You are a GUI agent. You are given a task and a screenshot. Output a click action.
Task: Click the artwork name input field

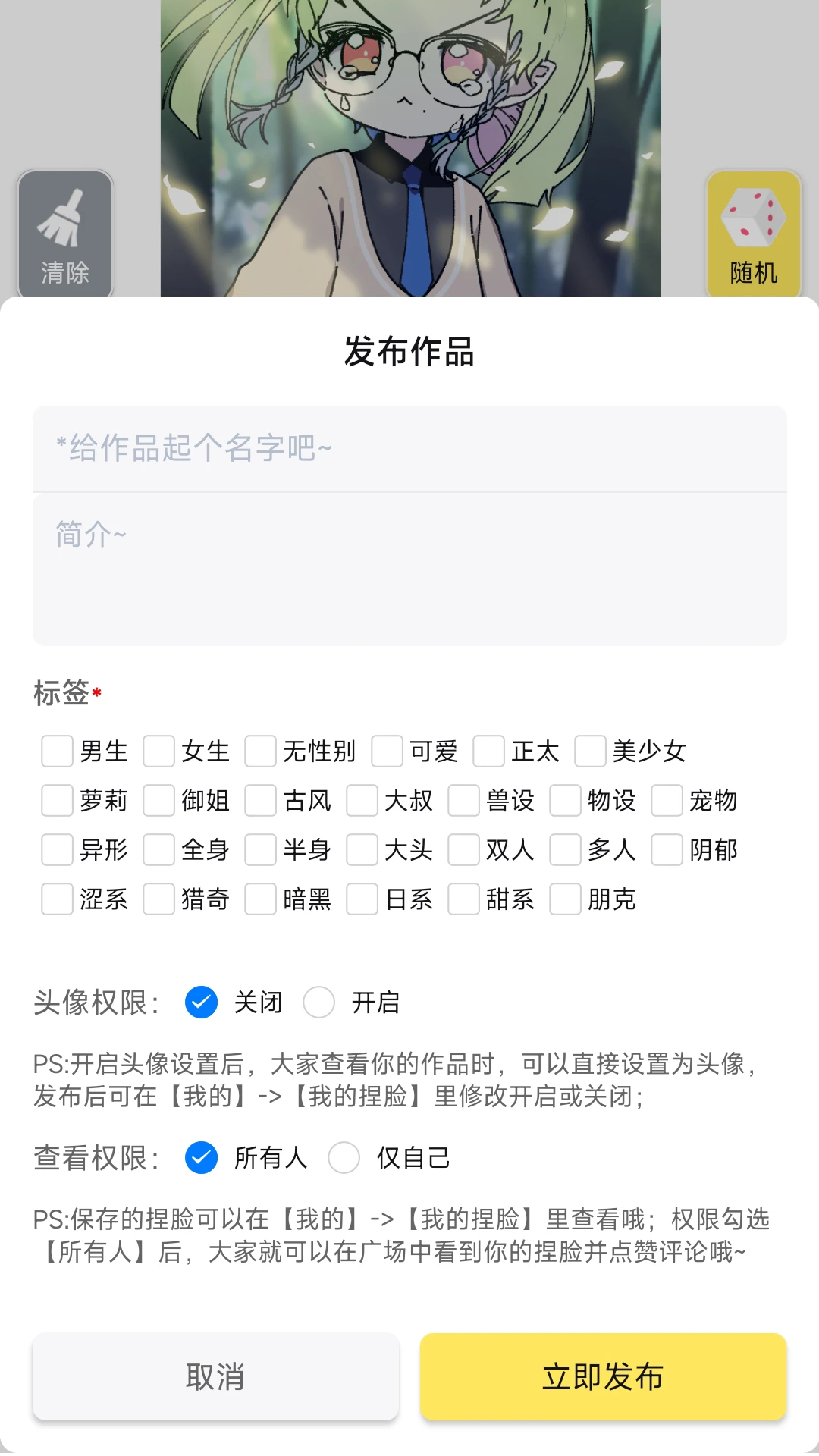[409, 449]
